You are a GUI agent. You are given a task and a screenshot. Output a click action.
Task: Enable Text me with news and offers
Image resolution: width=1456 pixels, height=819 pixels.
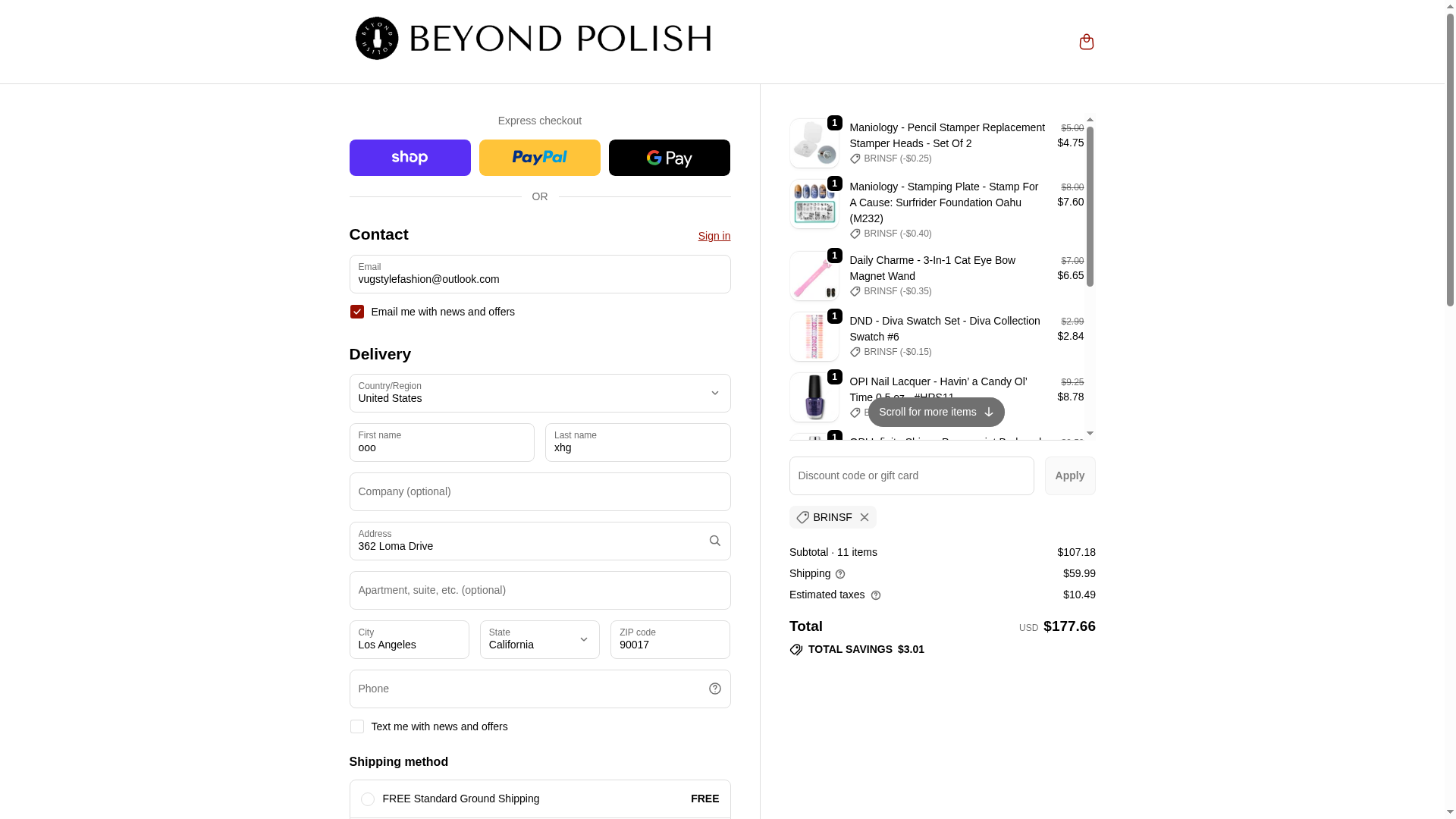(x=357, y=726)
